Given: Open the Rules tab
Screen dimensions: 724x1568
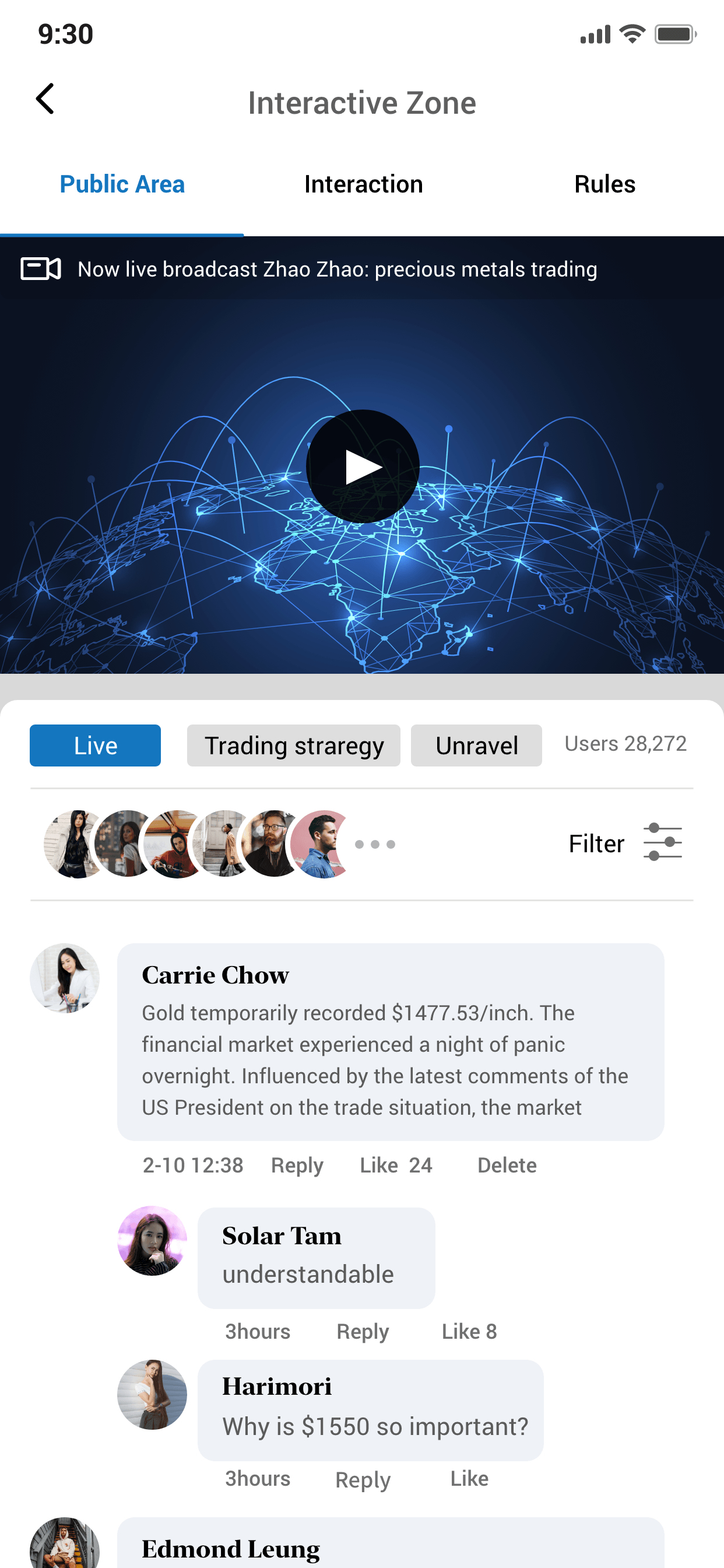Looking at the screenshot, I should pyautogui.click(x=604, y=184).
